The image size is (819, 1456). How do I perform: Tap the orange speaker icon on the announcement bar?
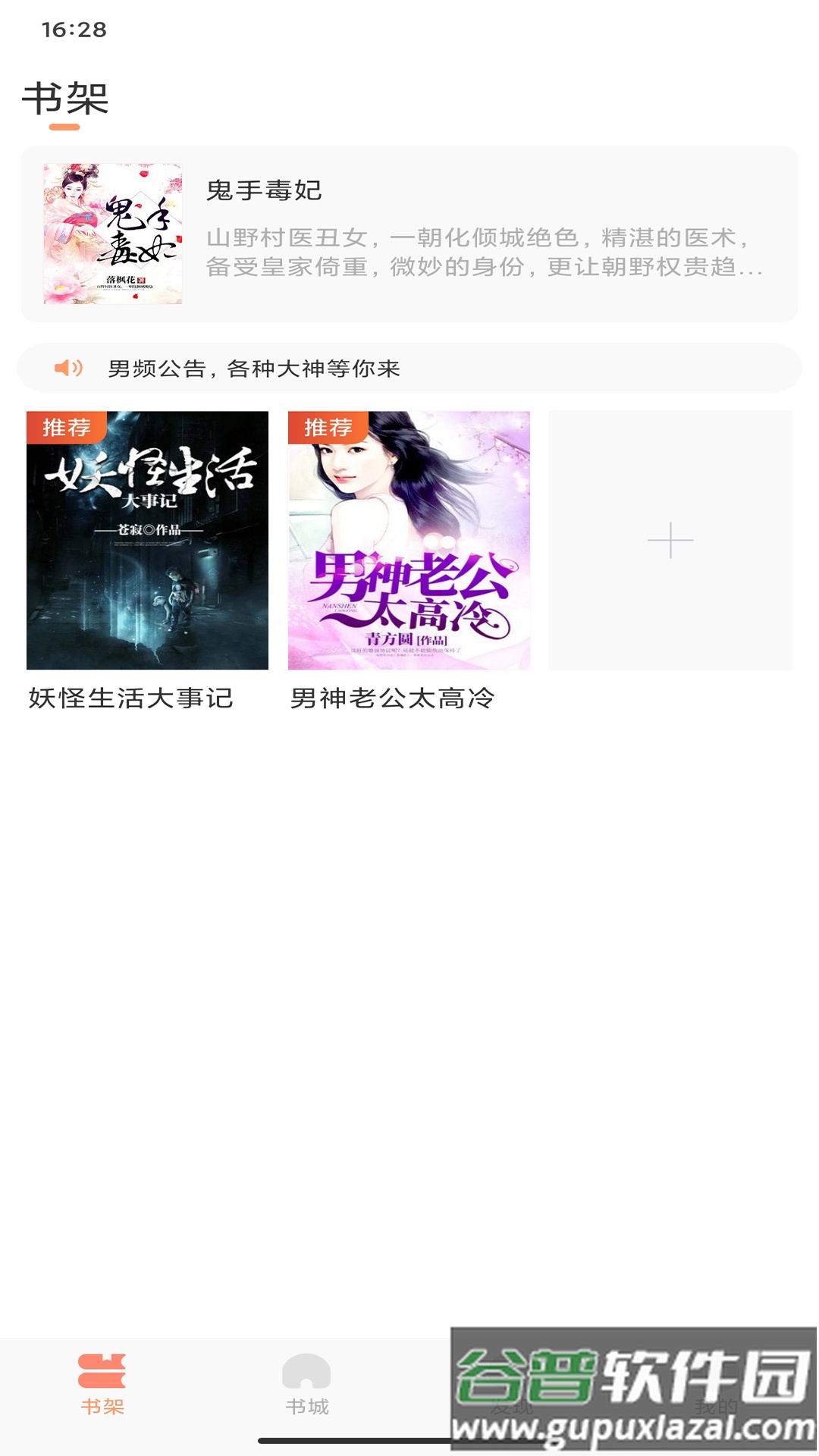pos(67,369)
